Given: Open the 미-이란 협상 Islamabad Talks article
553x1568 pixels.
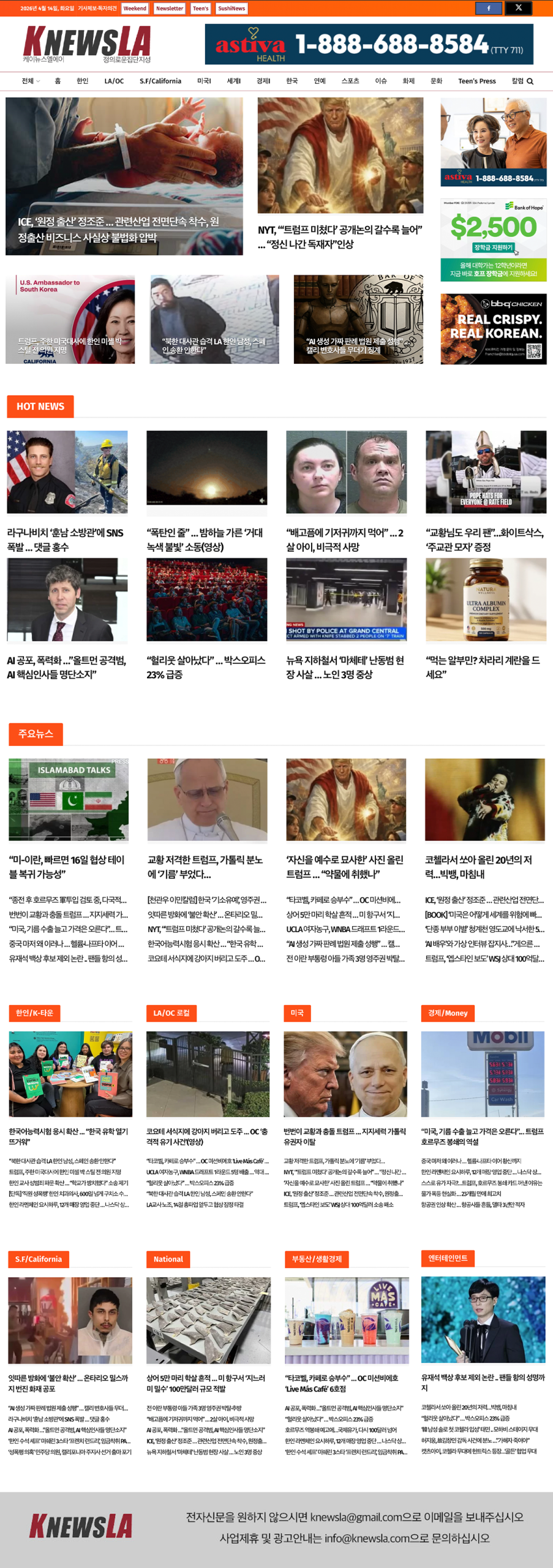Looking at the screenshot, I should pos(67,866).
